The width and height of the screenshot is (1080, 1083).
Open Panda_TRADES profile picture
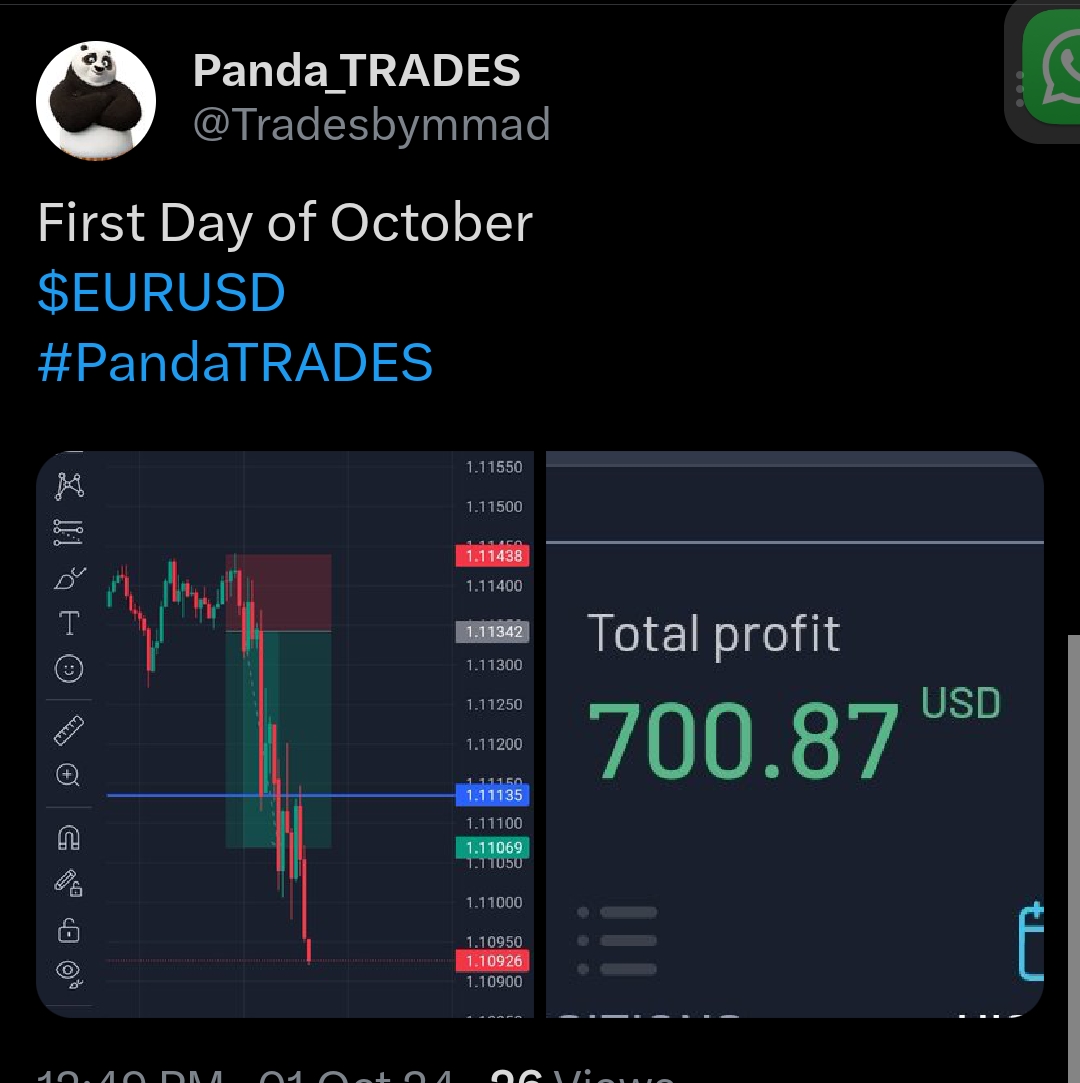(96, 100)
